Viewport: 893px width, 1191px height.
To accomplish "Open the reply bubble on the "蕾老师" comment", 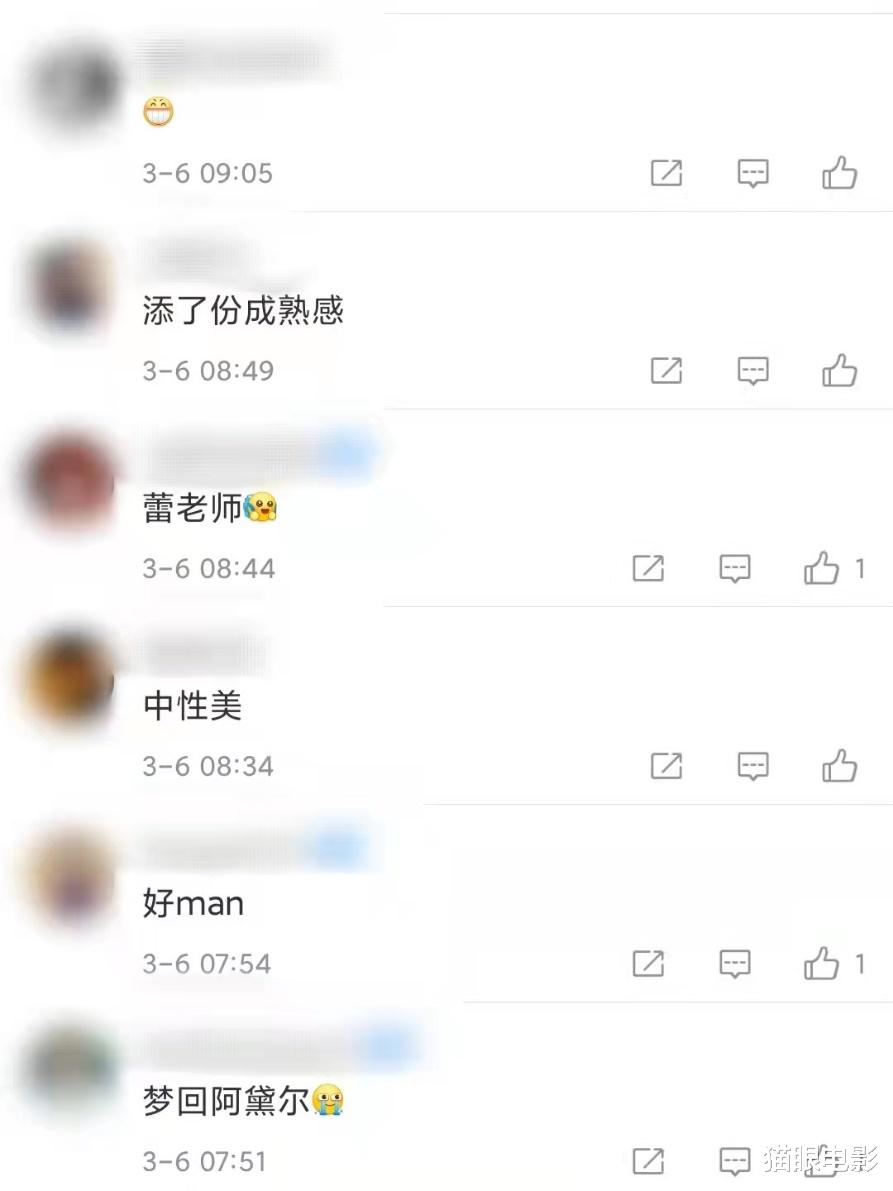I will pyautogui.click(x=735, y=568).
